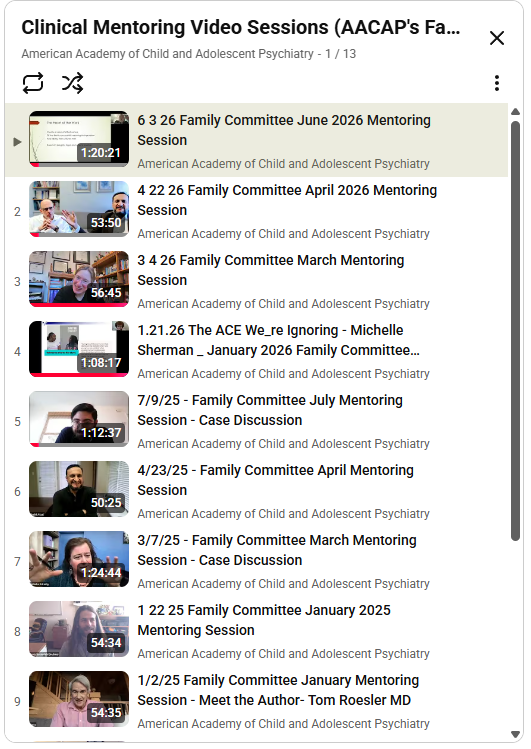Play The ACE We_re Ignoring video
The height and width of the screenshot is (749, 531).
click(256, 351)
